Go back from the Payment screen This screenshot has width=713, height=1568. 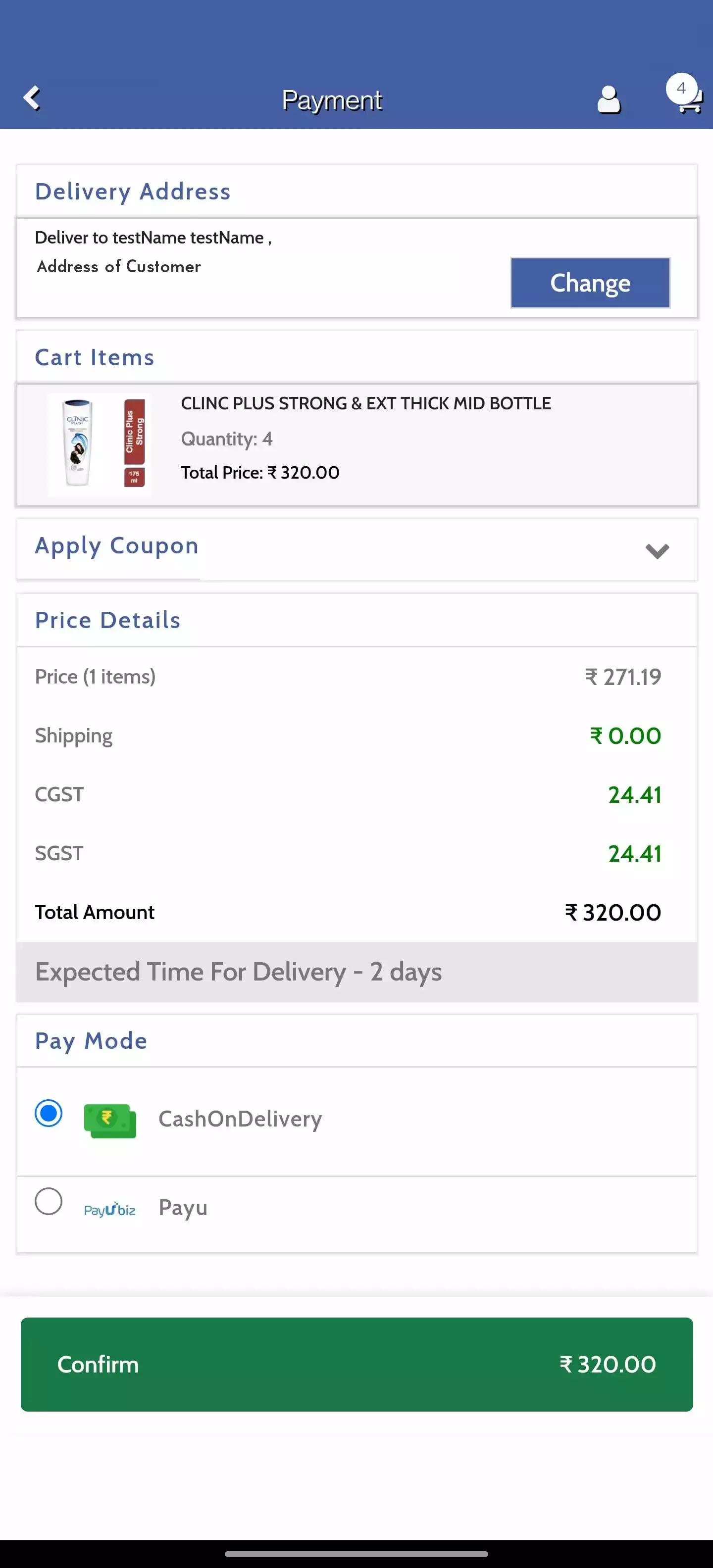(x=32, y=98)
